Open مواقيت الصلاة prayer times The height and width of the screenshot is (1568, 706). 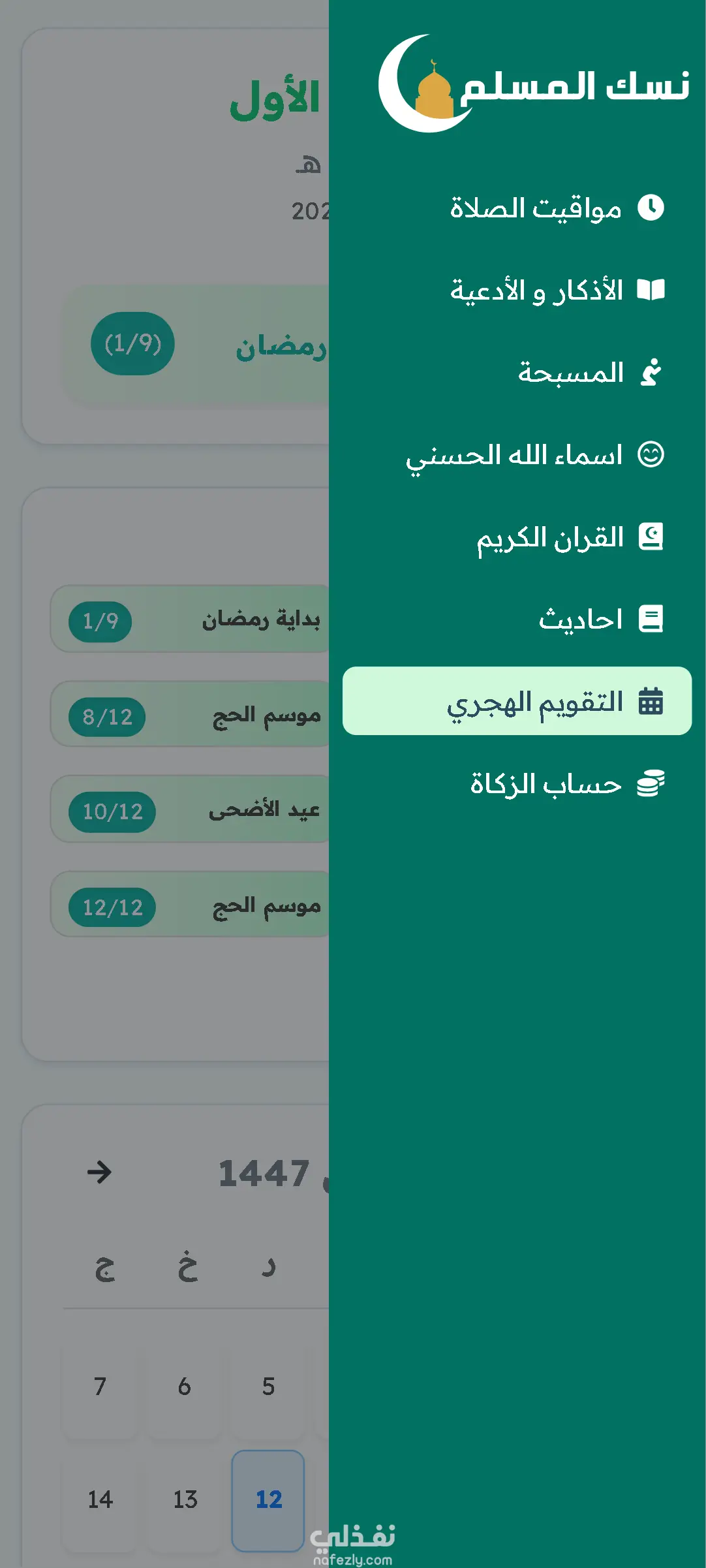click(535, 209)
